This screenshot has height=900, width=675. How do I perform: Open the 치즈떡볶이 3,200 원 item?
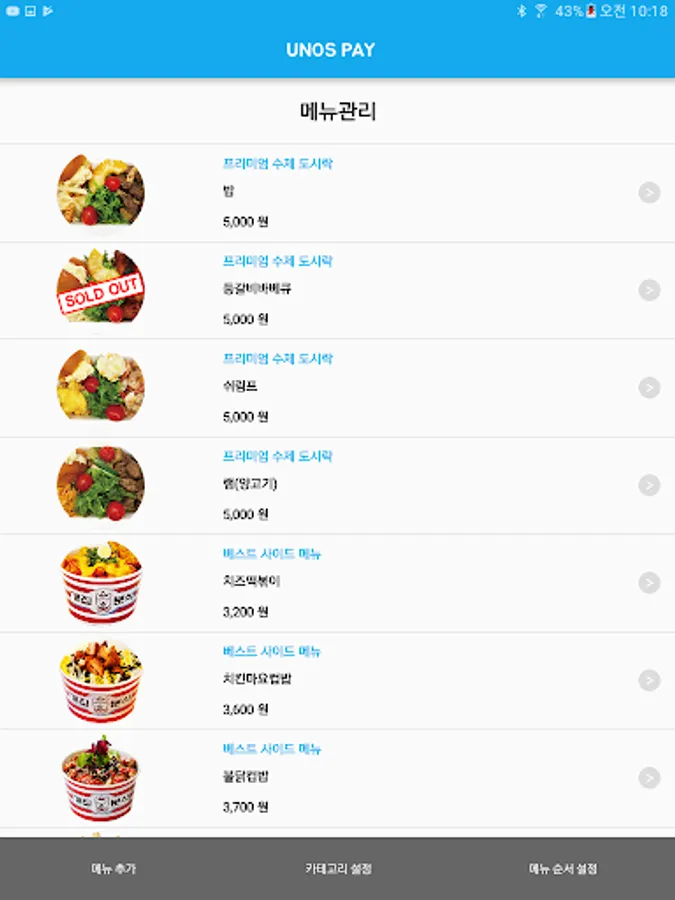click(x=338, y=583)
